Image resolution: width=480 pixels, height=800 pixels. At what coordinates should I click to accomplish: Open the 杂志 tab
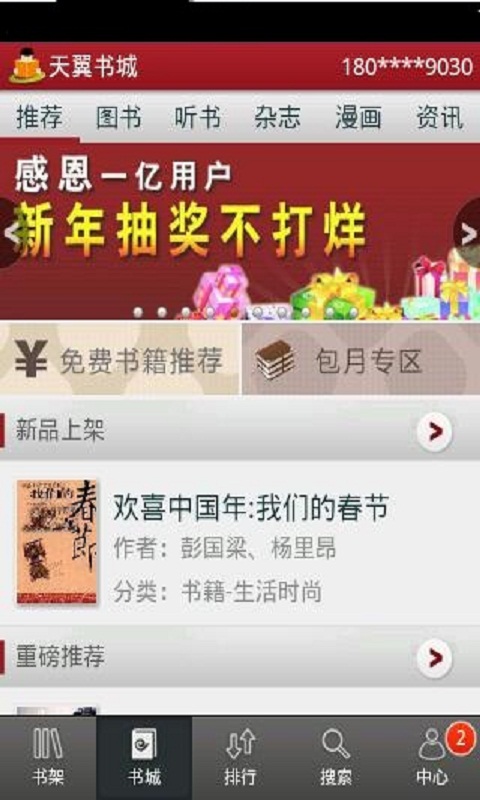pos(277,117)
